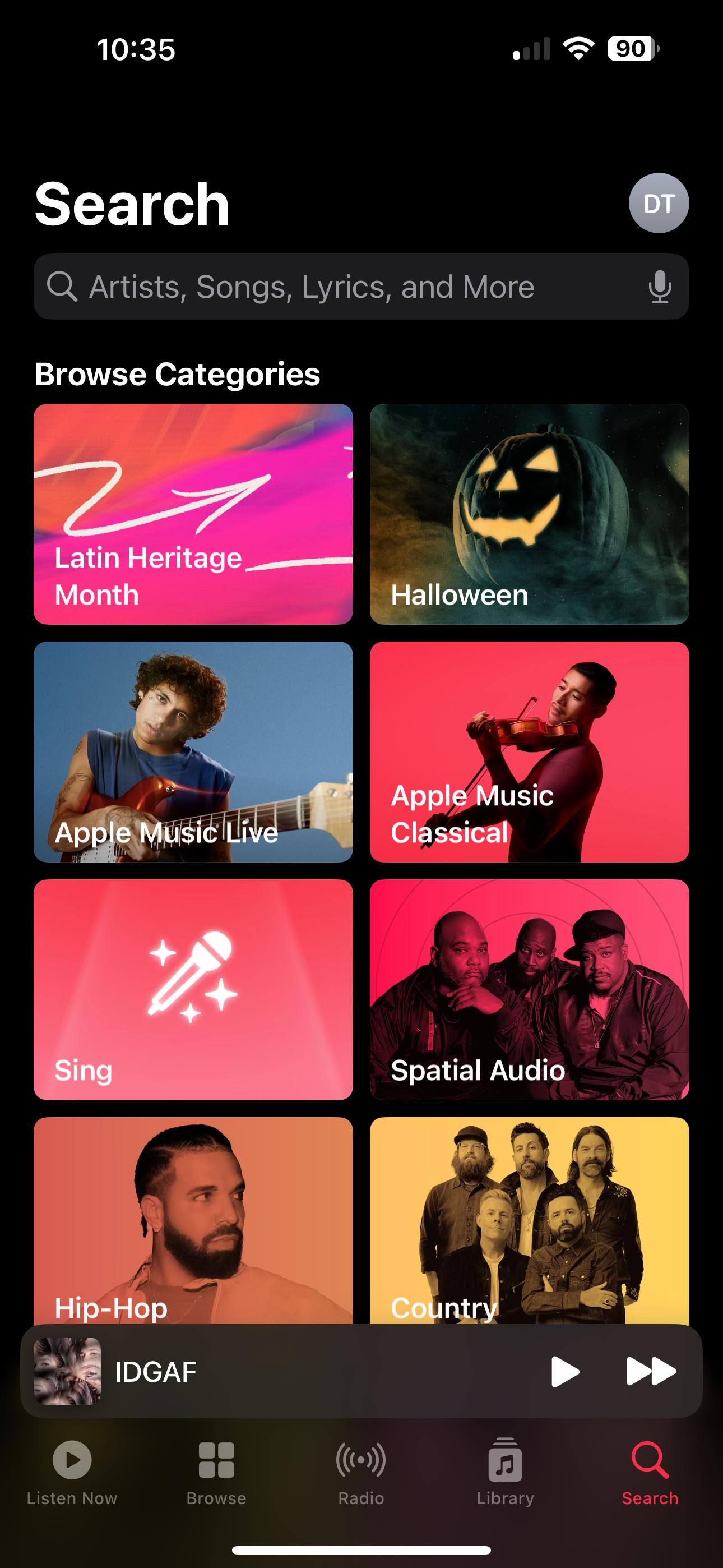
Task: Explore the Spatial Audio category
Action: click(529, 989)
